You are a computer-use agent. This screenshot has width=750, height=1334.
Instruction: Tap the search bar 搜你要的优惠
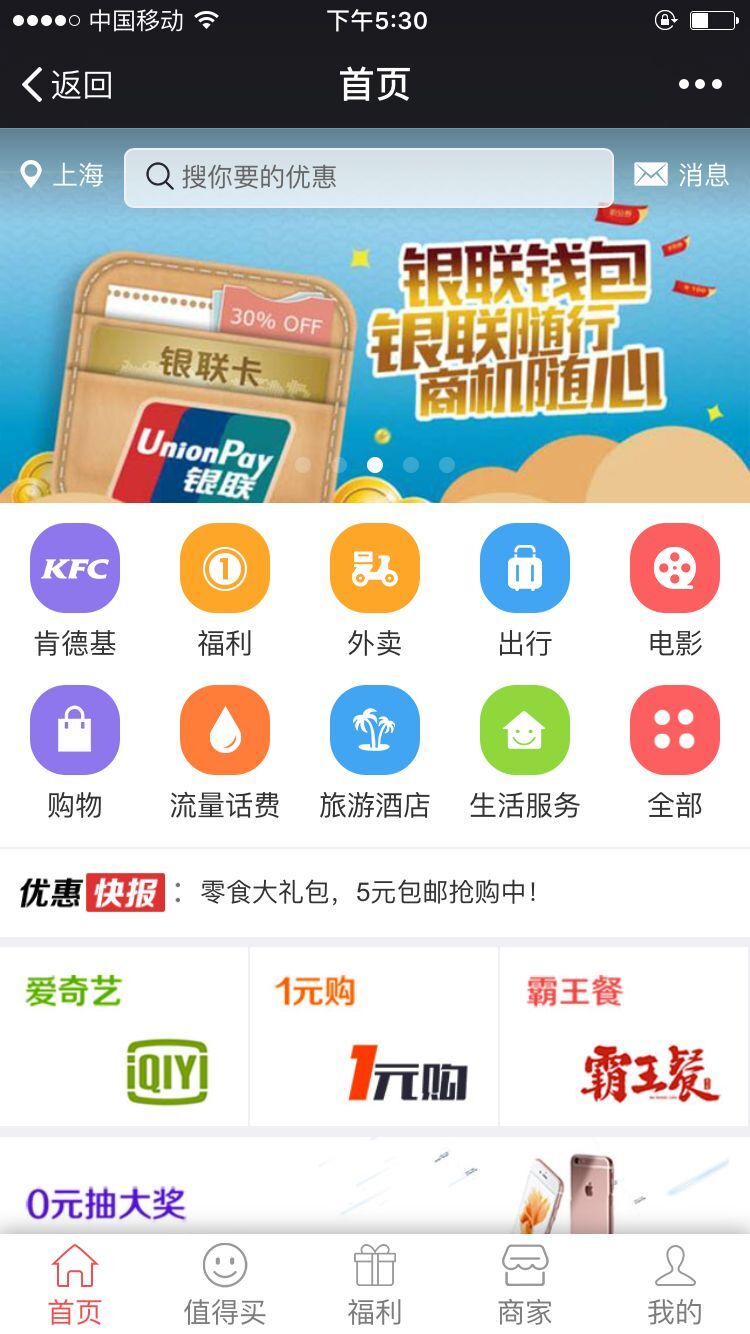(x=368, y=177)
